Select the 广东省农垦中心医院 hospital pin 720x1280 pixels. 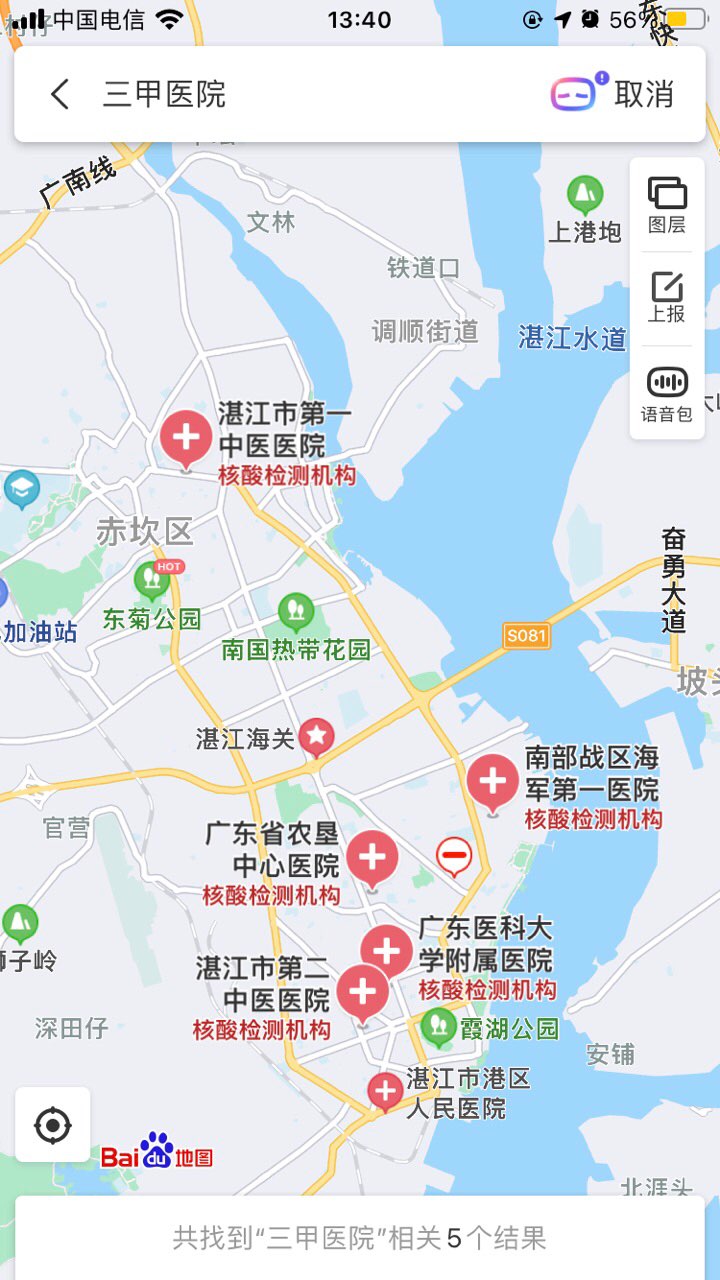pos(372,857)
